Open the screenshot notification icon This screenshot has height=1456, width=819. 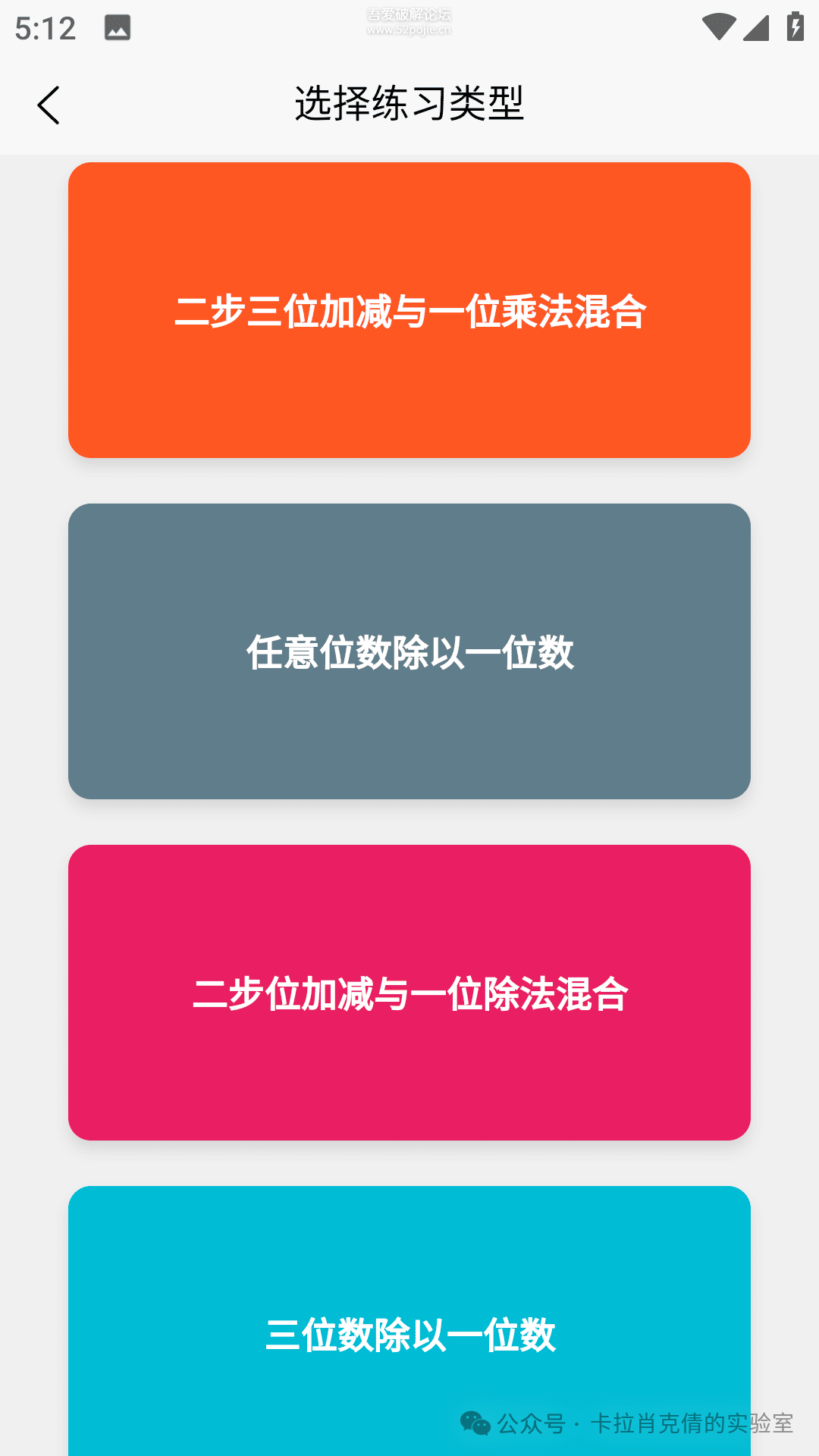click(118, 28)
